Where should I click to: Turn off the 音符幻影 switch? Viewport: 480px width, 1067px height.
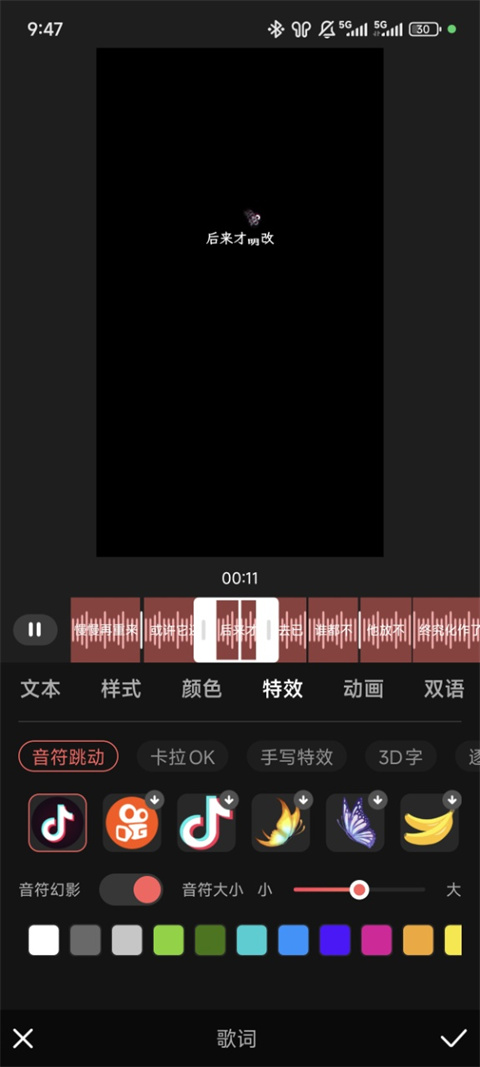coord(131,889)
